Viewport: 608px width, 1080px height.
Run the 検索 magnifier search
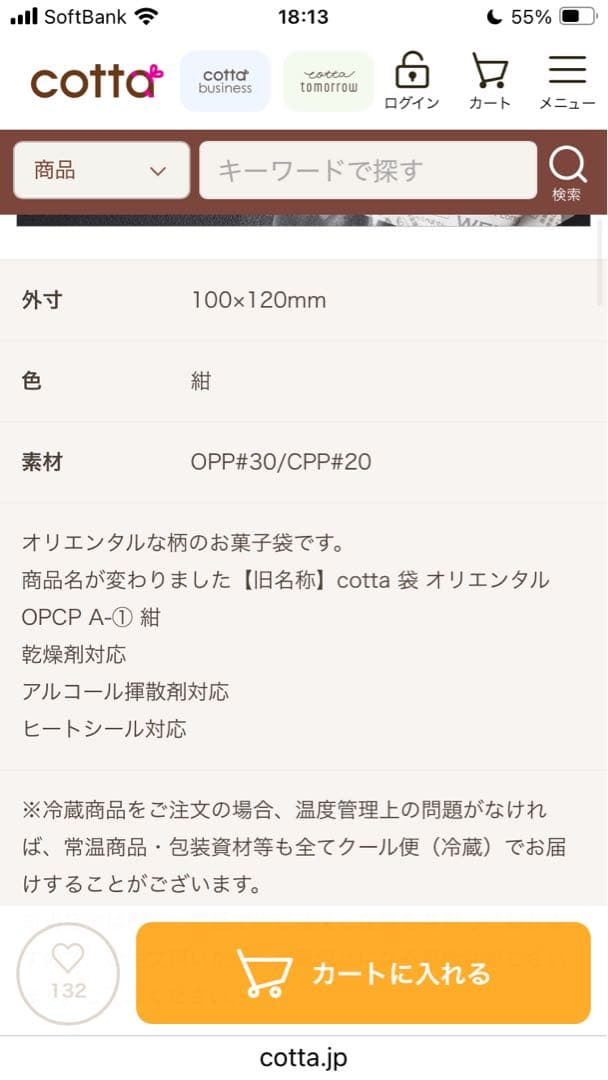(568, 172)
